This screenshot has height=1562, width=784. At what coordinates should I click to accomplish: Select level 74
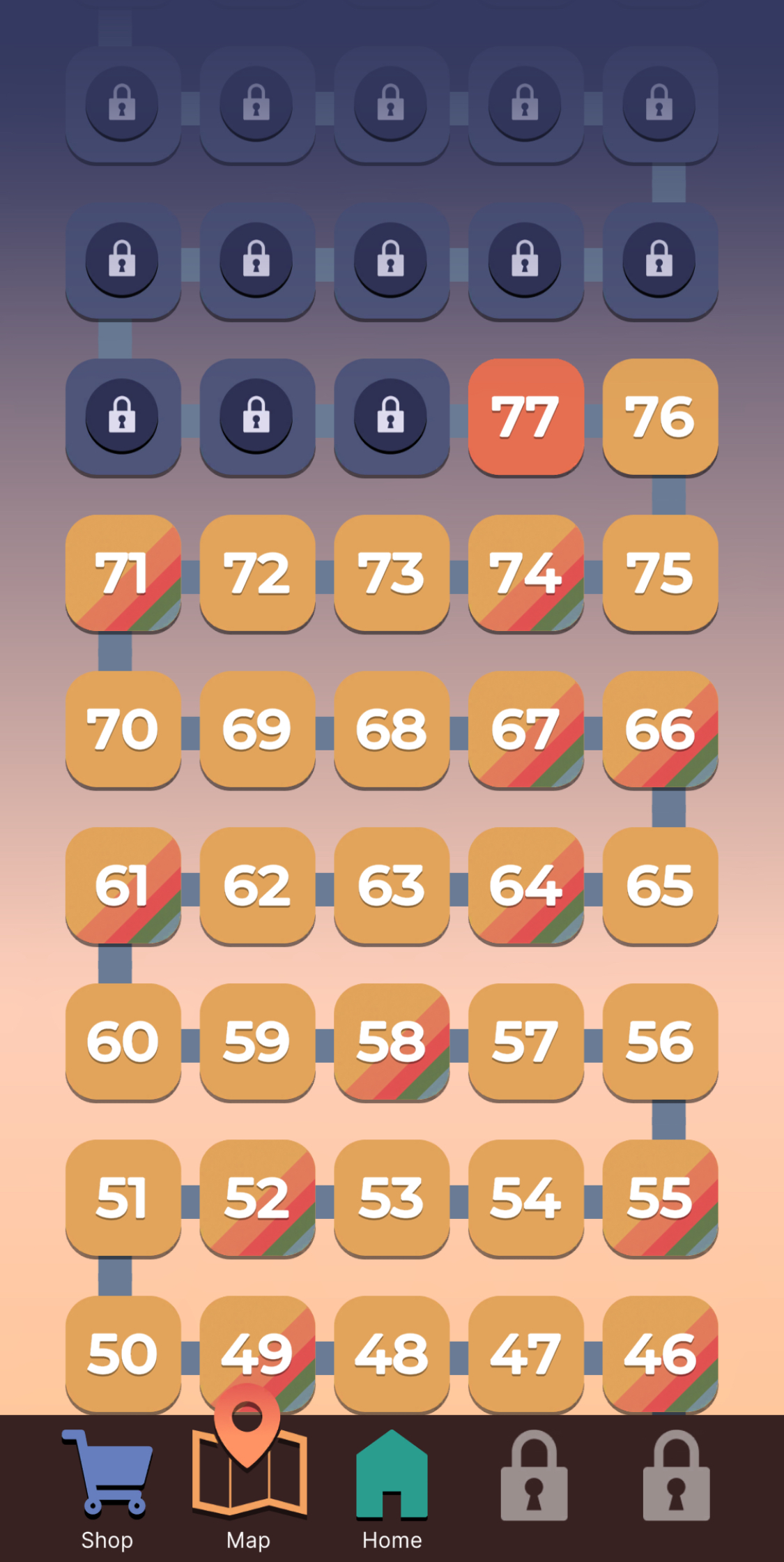pos(525,573)
